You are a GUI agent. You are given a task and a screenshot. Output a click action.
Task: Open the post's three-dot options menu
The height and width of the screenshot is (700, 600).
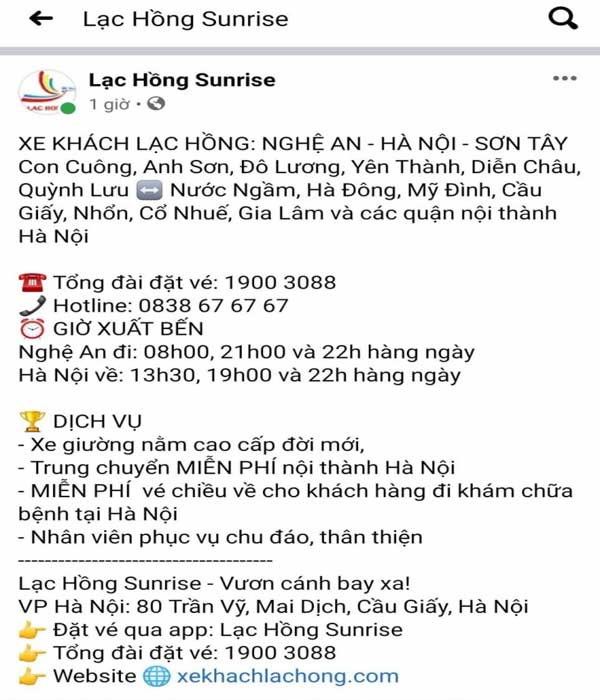564,79
